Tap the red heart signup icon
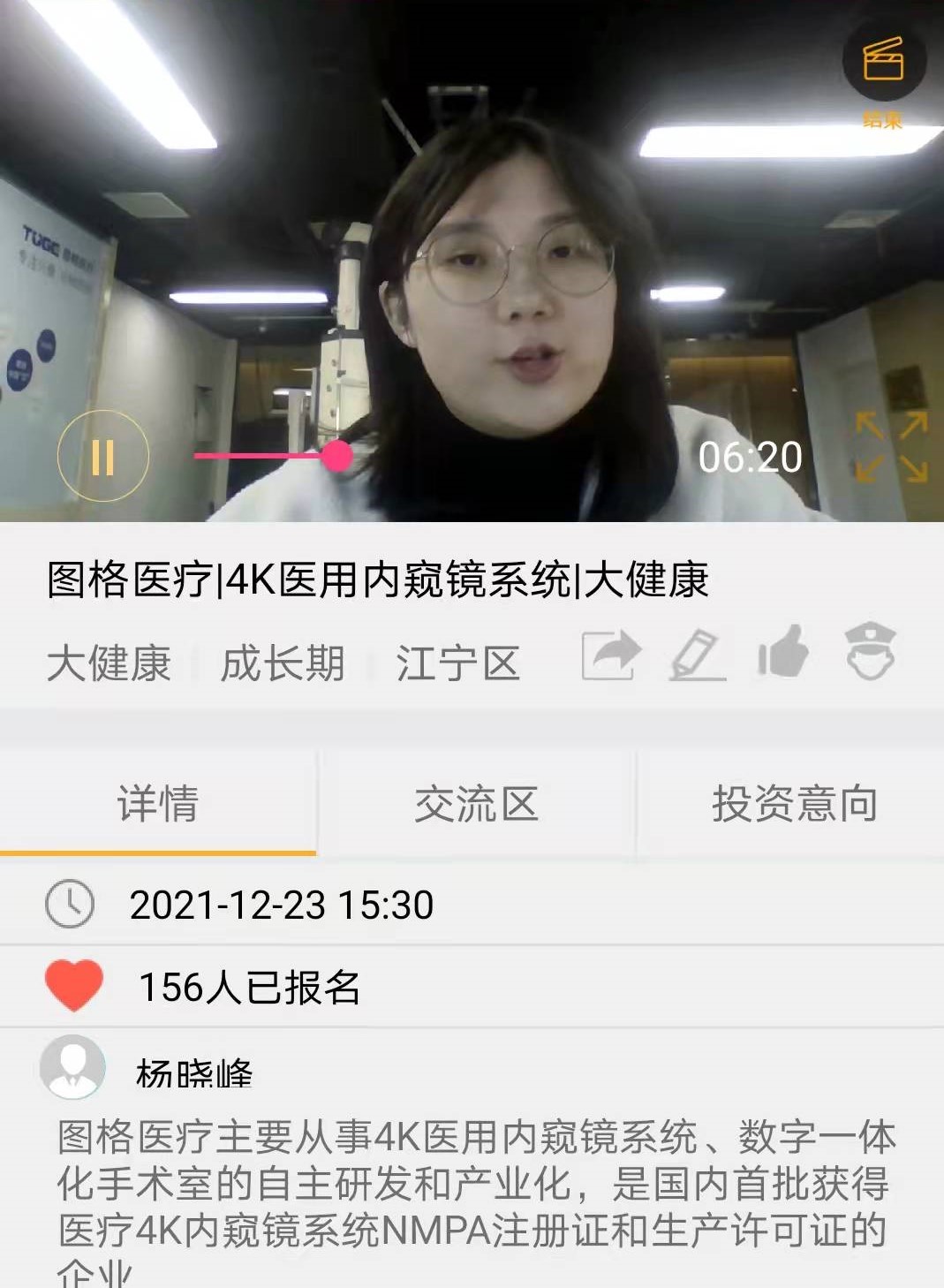The image size is (944, 1288). (74, 985)
